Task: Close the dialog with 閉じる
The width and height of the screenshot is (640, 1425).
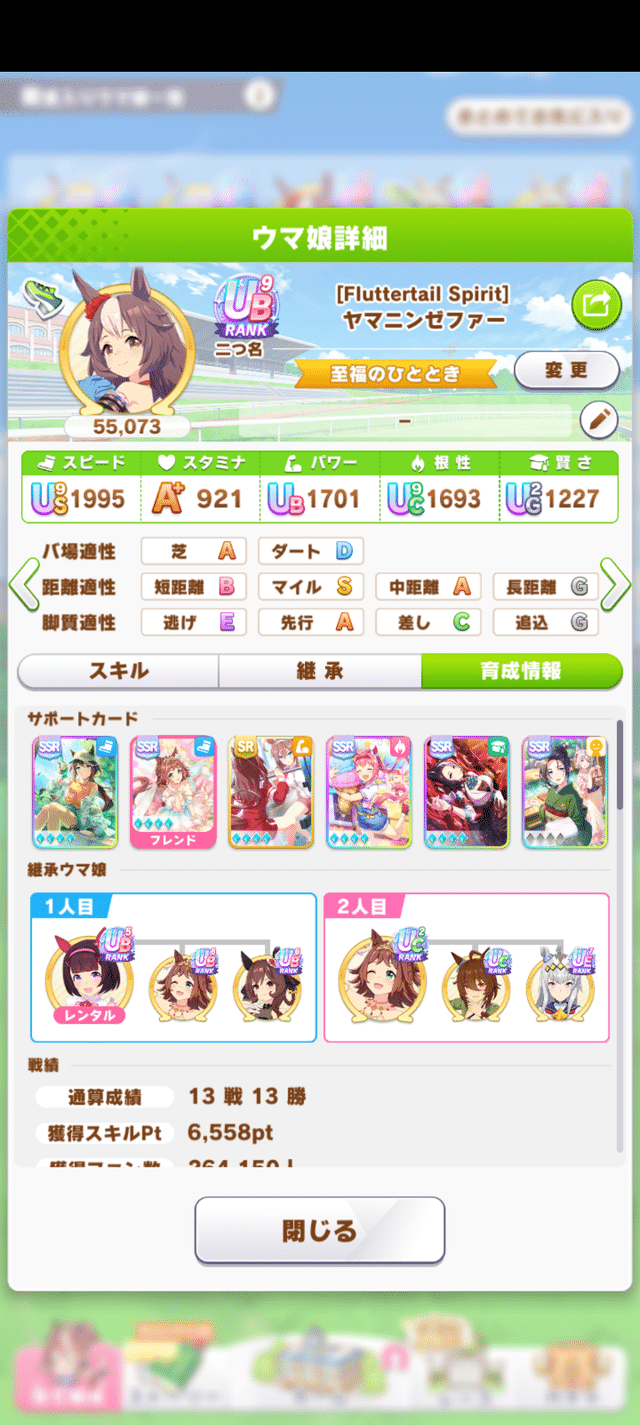Action: (319, 1230)
